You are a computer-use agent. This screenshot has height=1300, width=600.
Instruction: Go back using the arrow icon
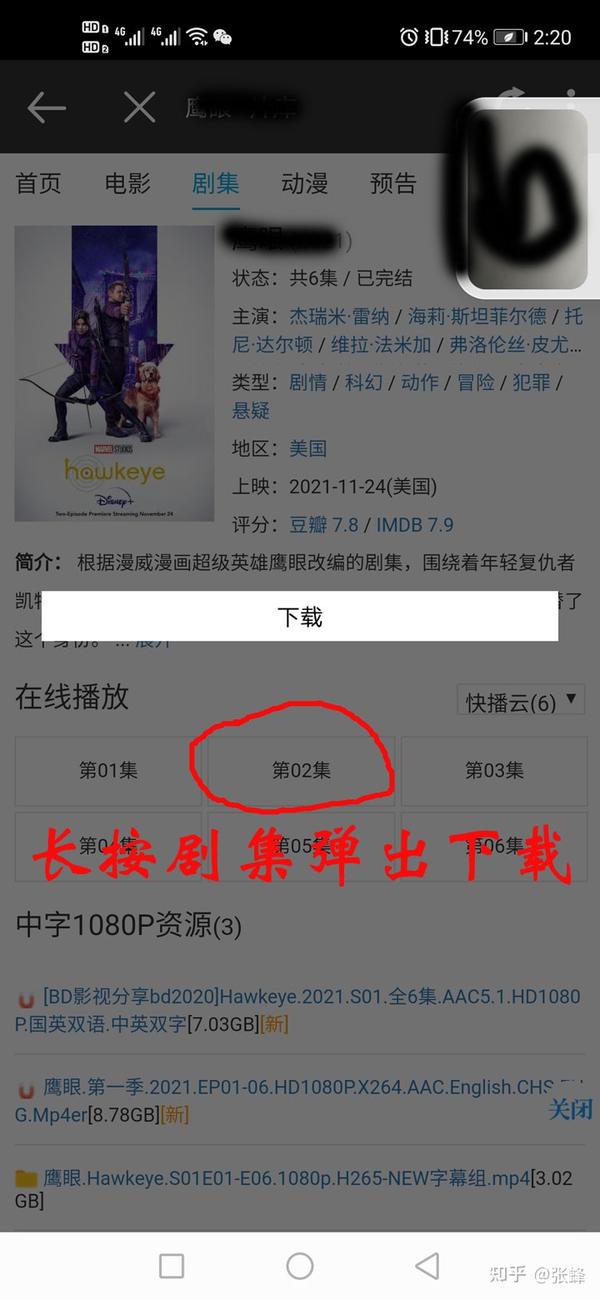(46, 107)
